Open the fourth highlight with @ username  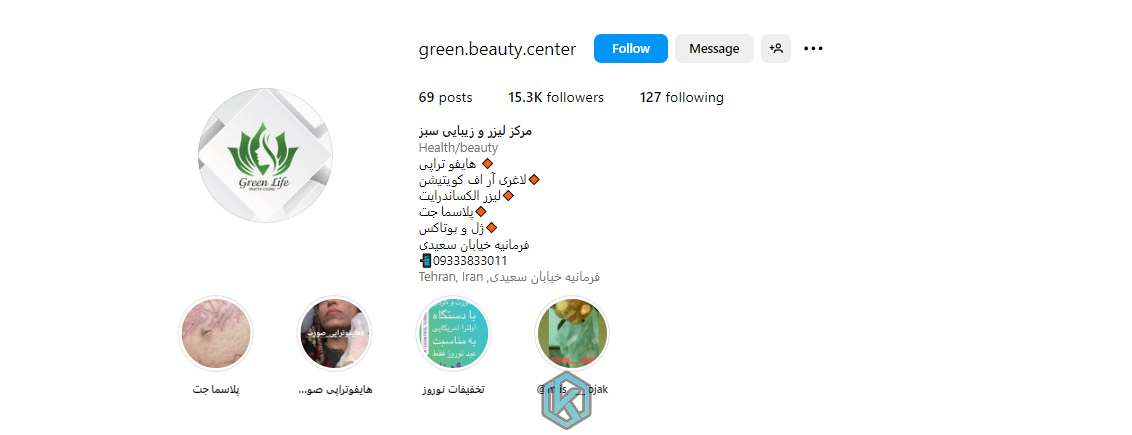pos(571,334)
